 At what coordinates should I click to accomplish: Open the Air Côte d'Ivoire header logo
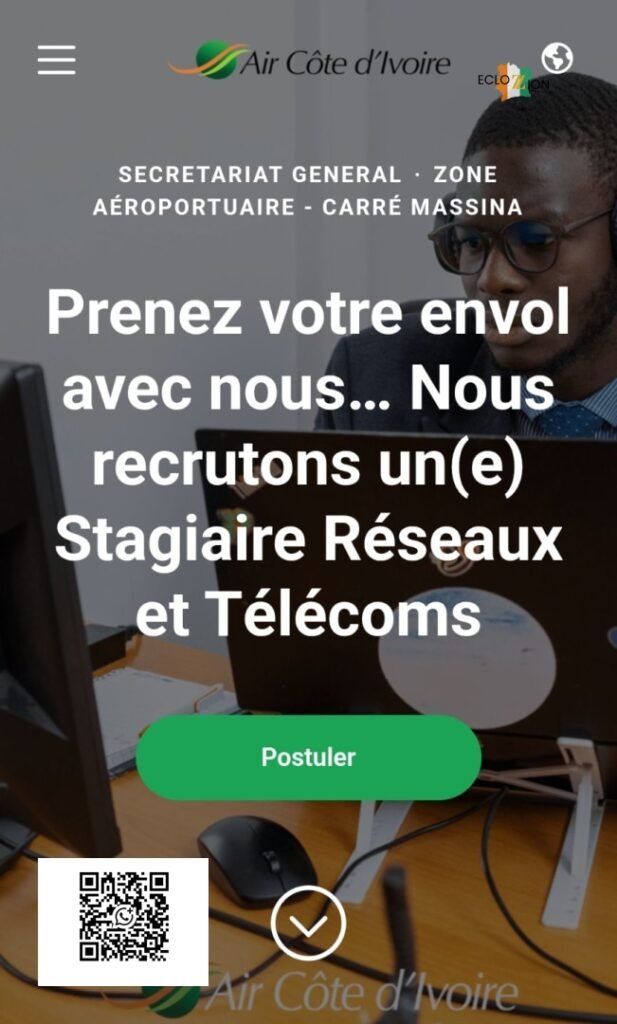309,60
